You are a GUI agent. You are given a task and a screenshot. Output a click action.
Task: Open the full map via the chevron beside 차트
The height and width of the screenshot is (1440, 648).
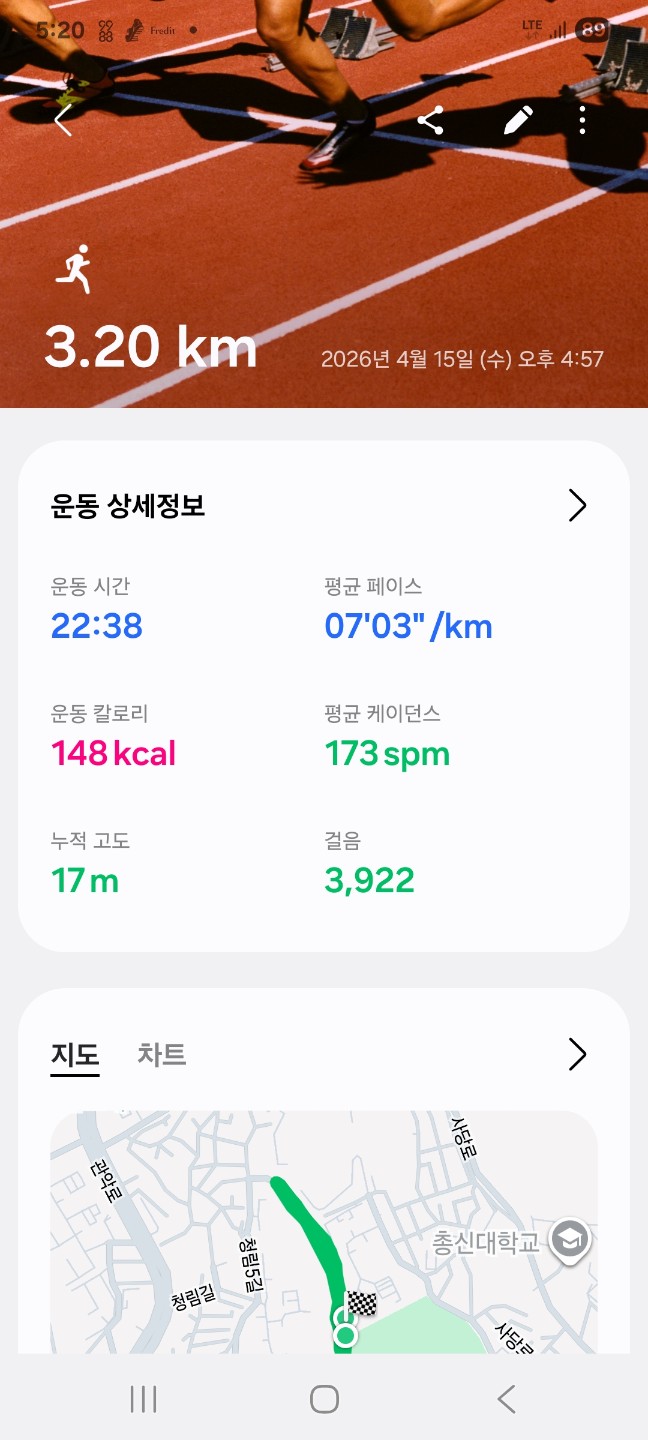577,1054
